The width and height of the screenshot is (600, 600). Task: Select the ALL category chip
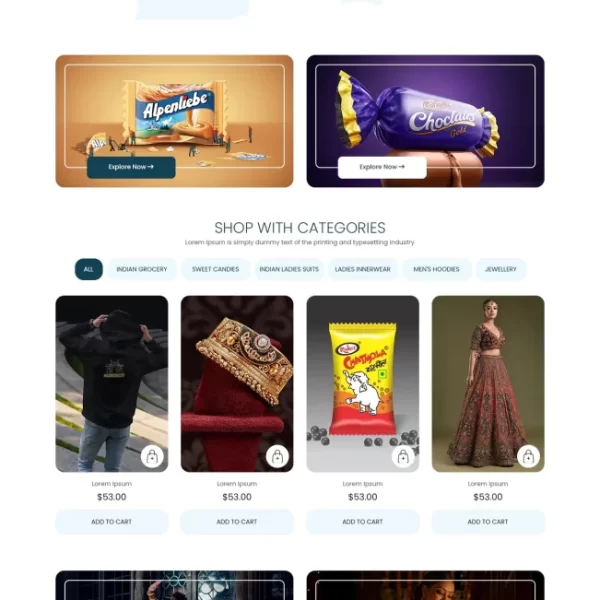click(88, 269)
